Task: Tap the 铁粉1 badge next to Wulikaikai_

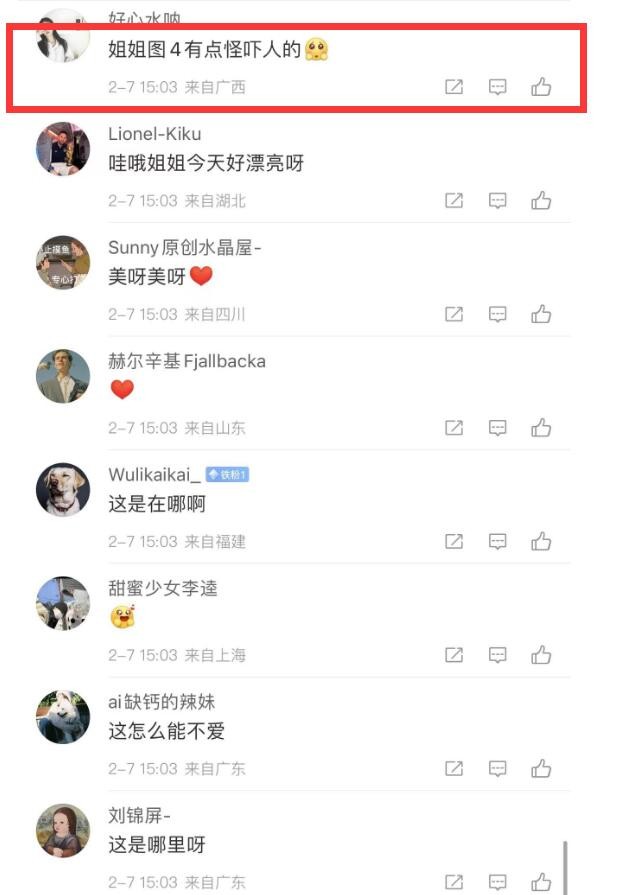Action: point(227,475)
